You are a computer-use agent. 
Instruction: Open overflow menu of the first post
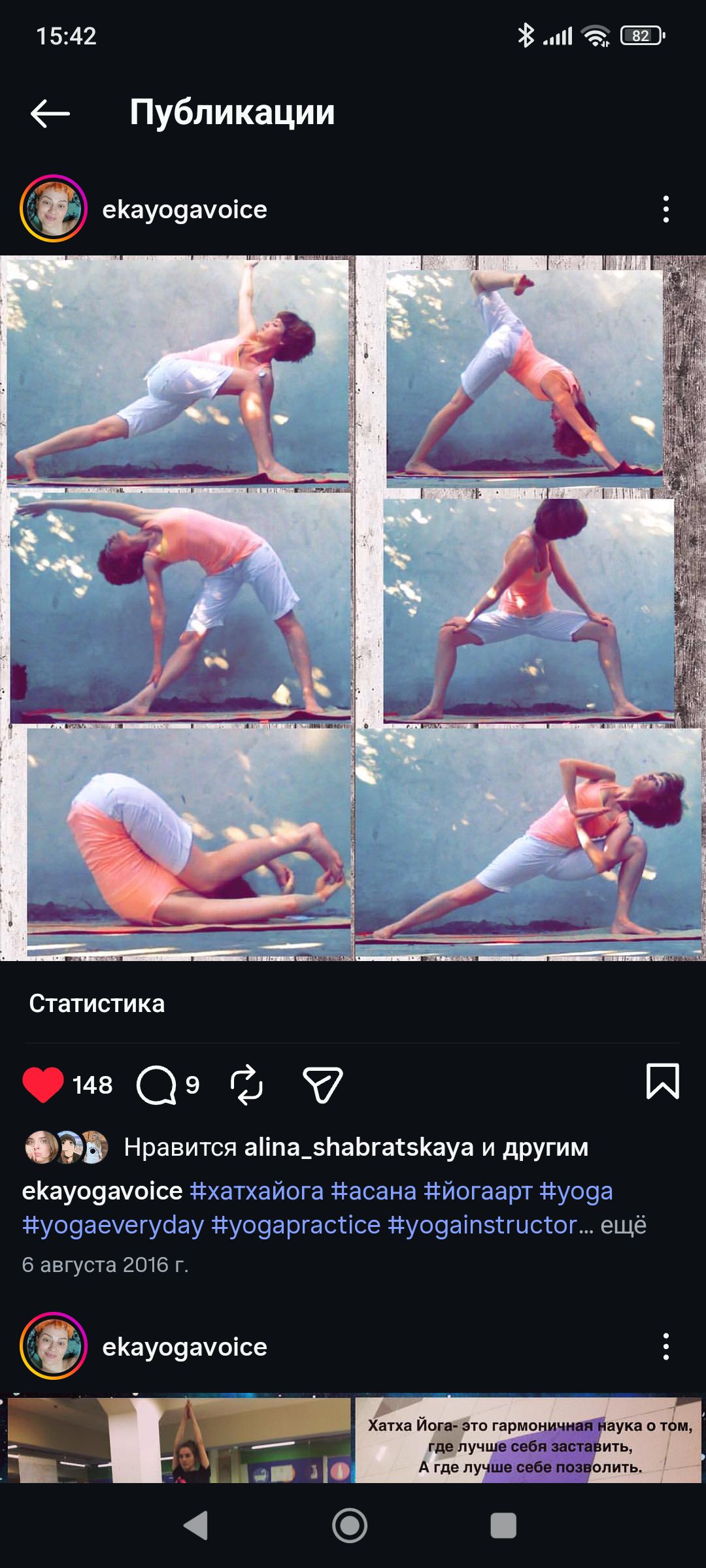[x=665, y=209]
